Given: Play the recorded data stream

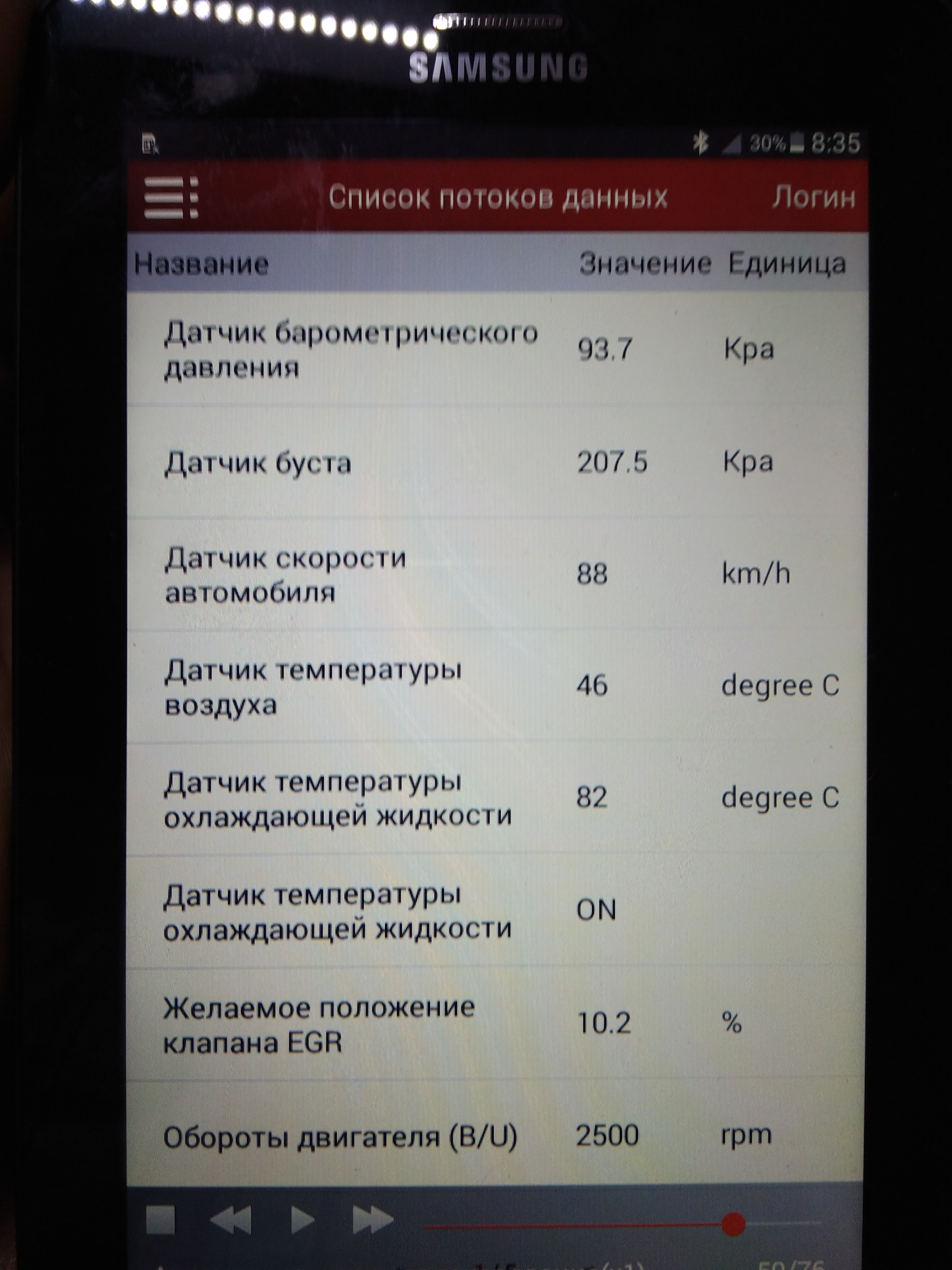Looking at the screenshot, I should 302,1220.
